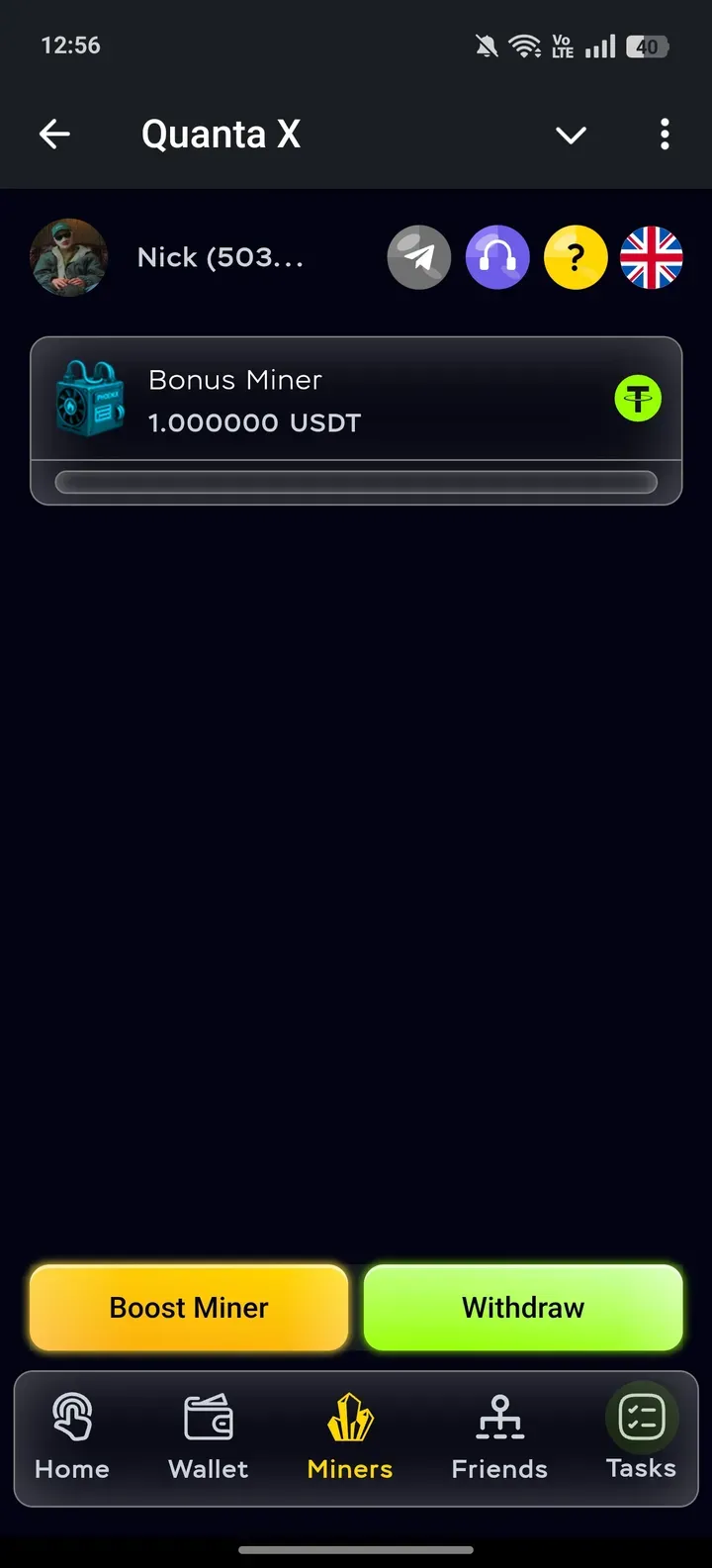Tap the Boost Miner button
Screen dimensions: 712x1568
pyautogui.click(x=189, y=1308)
